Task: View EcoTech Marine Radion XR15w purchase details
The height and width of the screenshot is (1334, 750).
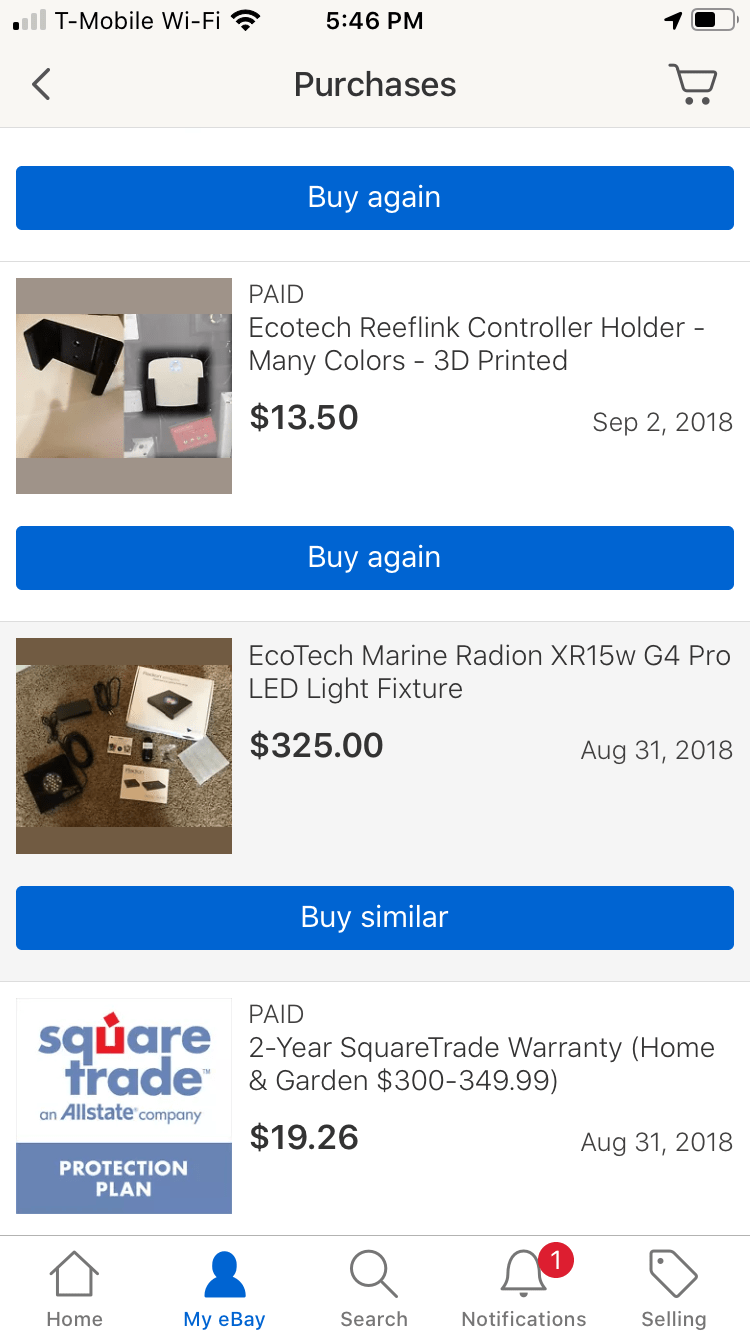Action: [x=489, y=672]
